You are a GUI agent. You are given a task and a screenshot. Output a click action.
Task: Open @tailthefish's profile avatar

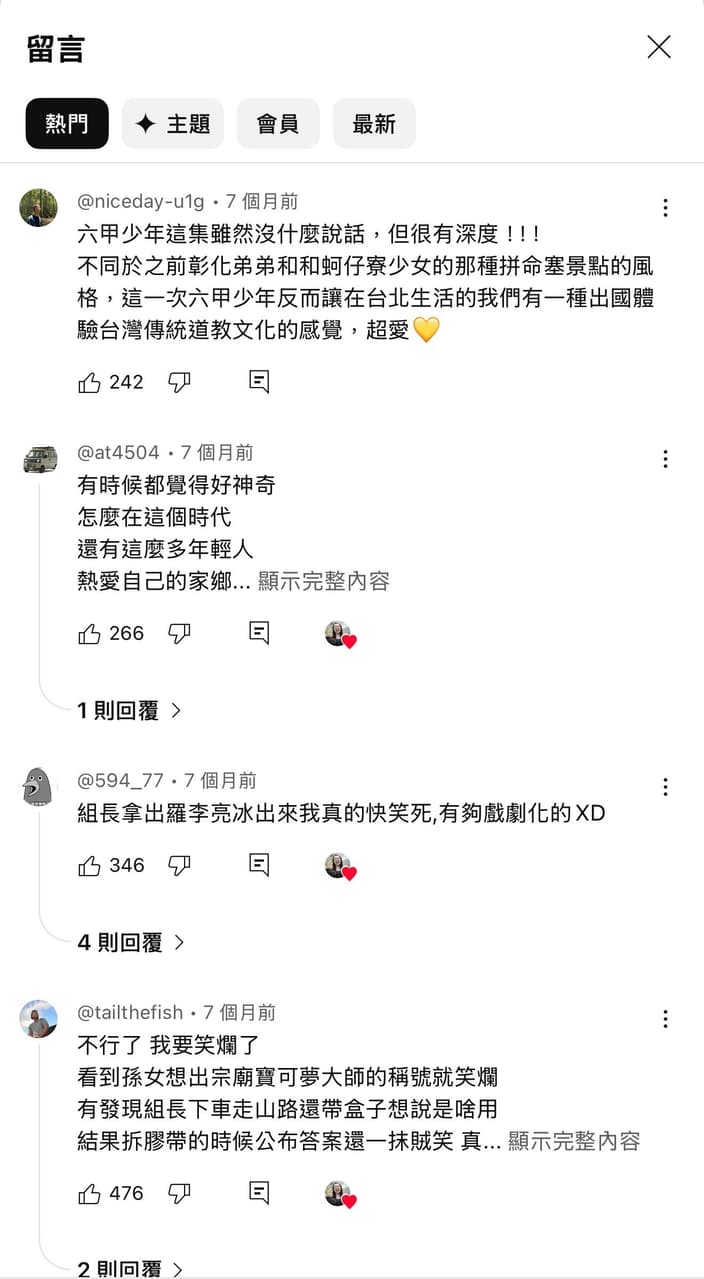[x=39, y=1019]
